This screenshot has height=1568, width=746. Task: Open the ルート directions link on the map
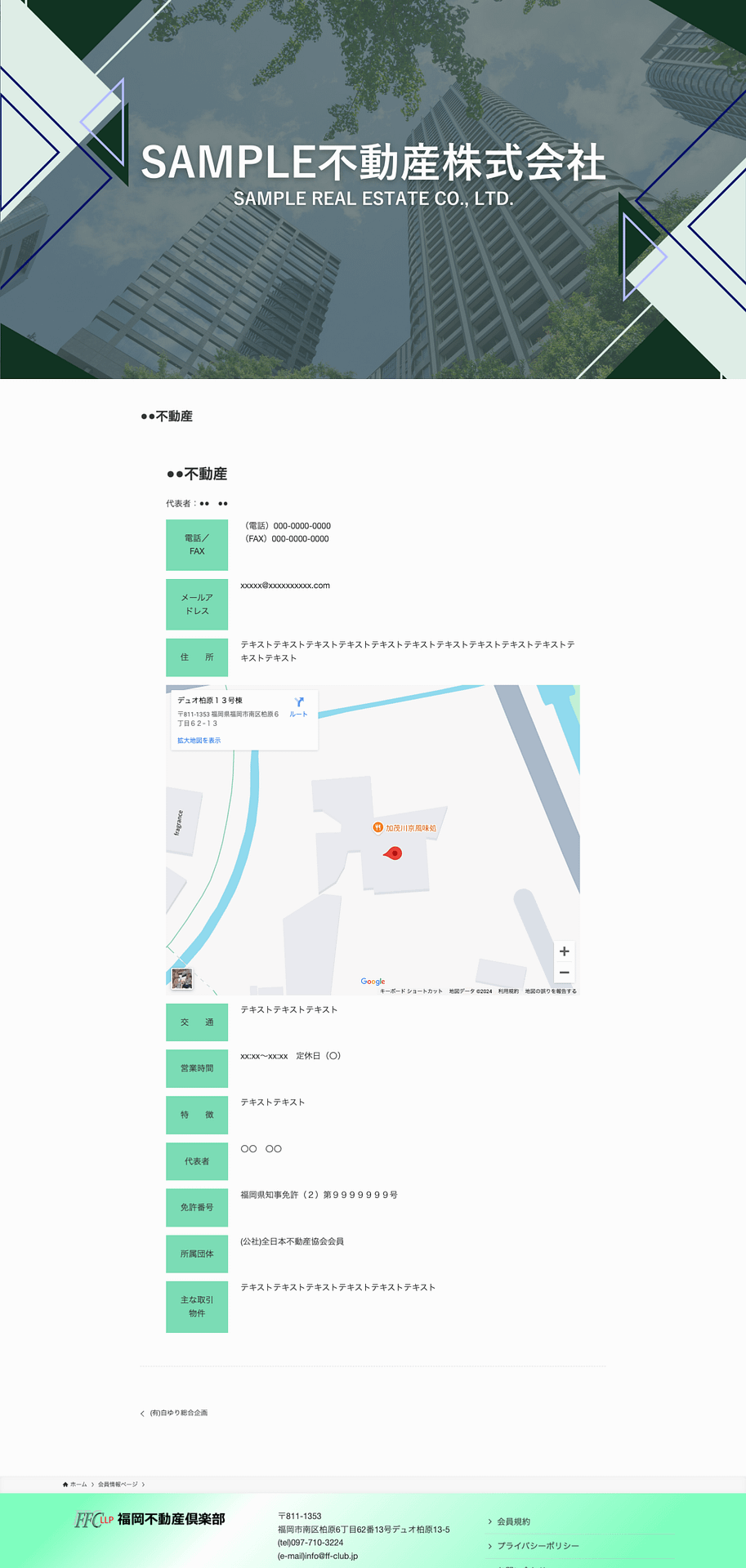point(298,706)
